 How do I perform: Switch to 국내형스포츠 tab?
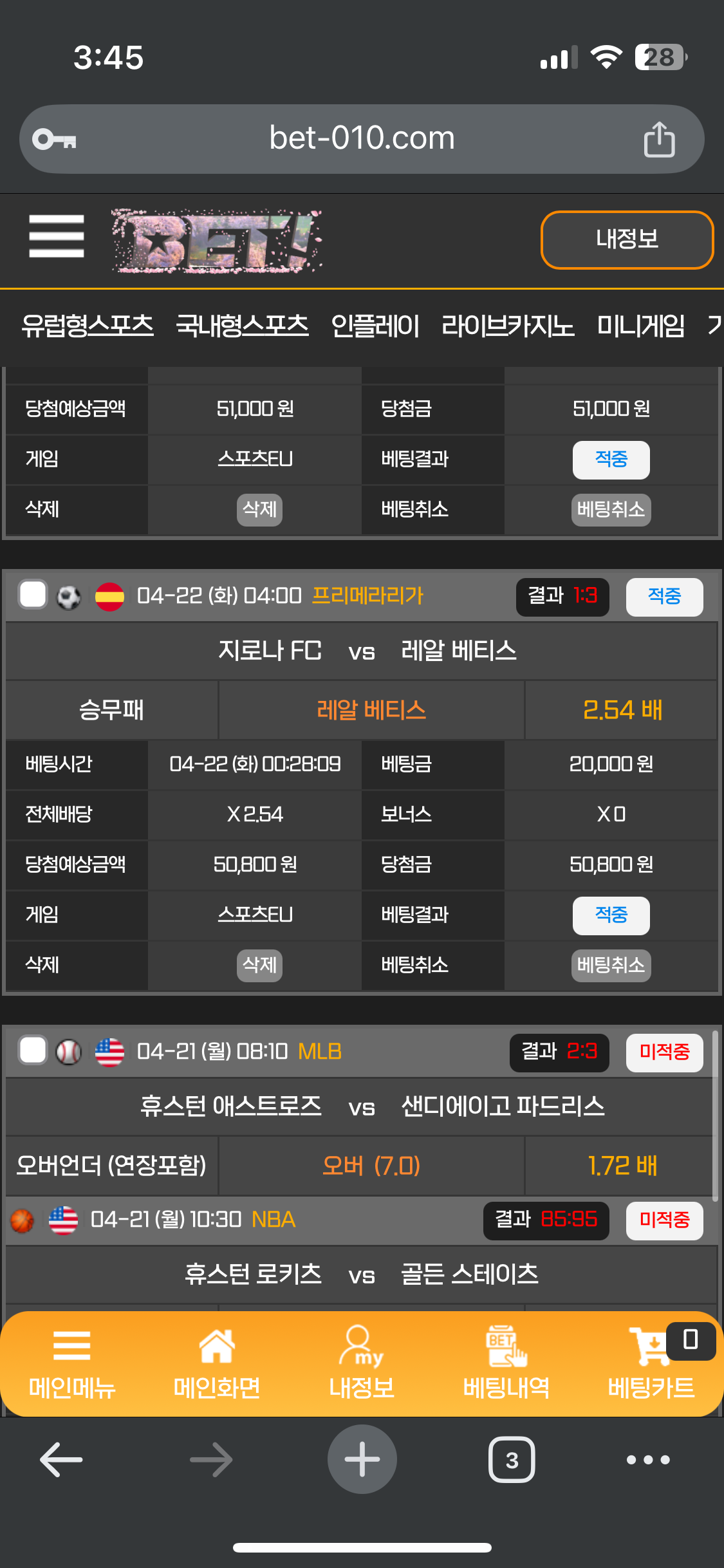(242, 326)
